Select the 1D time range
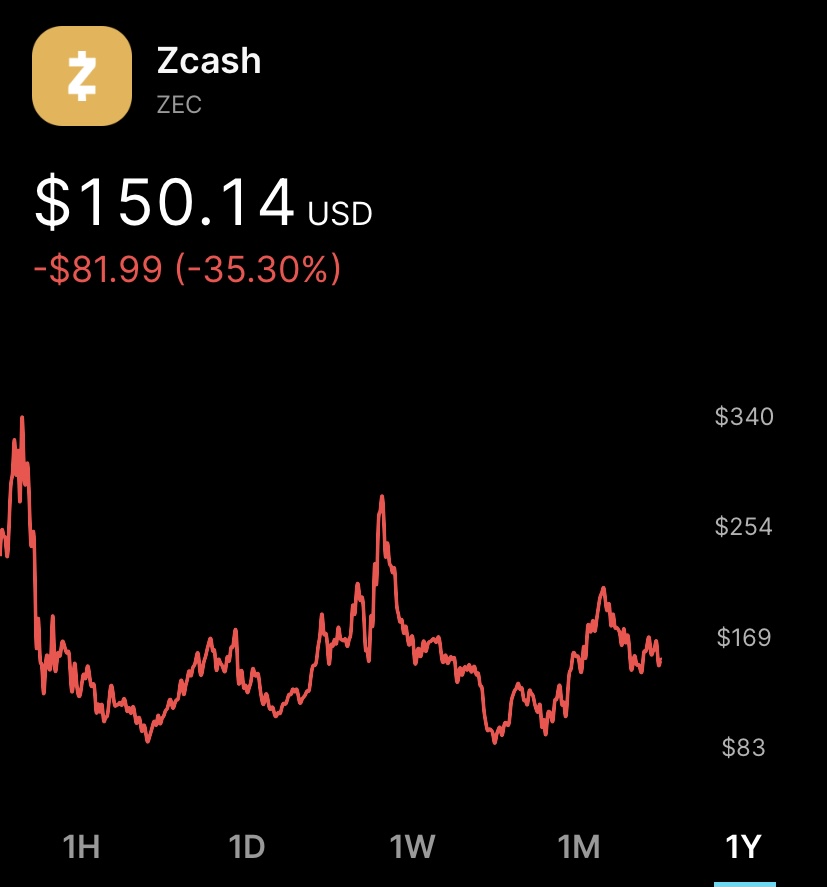The image size is (827, 887). pyautogui.click(x=246, y=847)
